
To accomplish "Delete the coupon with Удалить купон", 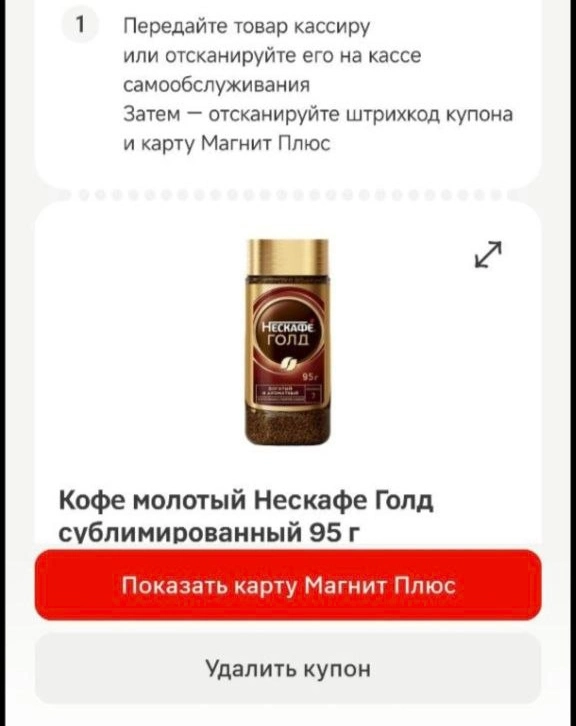I will tap(288, 668).
